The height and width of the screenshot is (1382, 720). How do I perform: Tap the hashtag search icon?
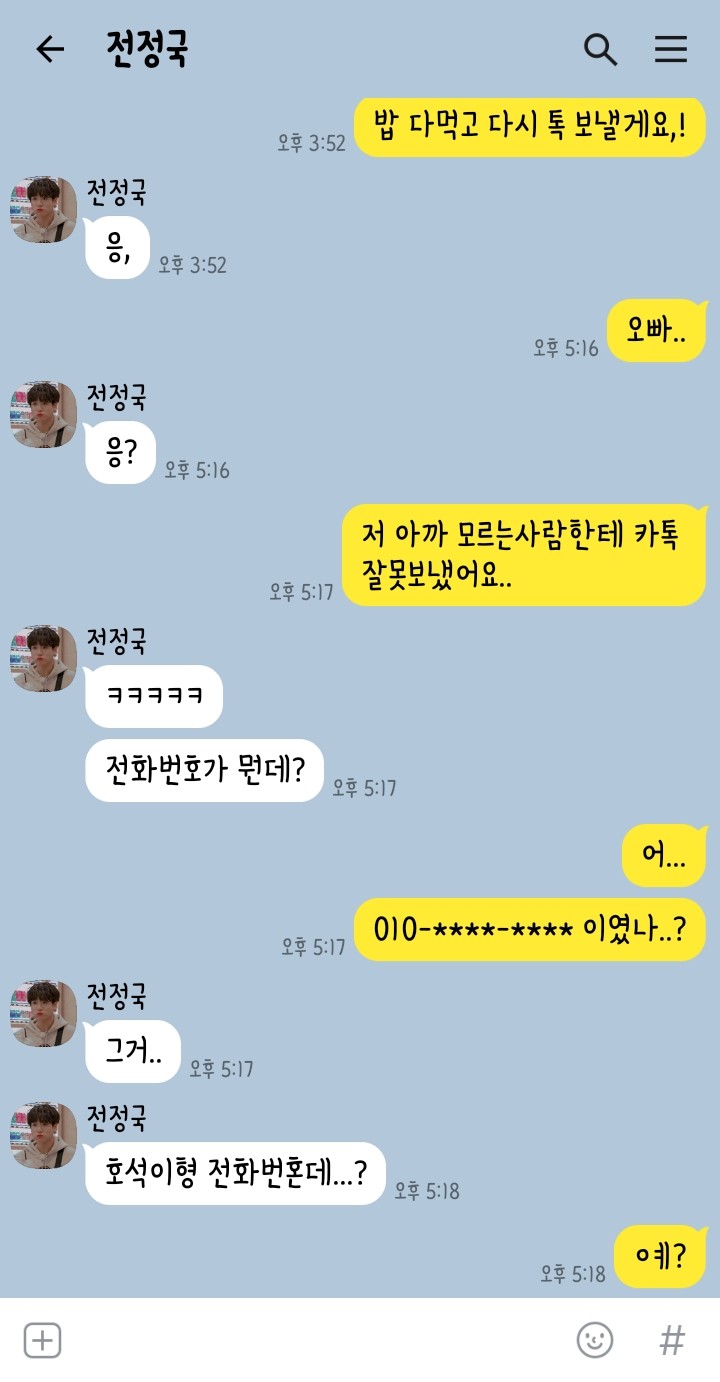pos(672,1340)
